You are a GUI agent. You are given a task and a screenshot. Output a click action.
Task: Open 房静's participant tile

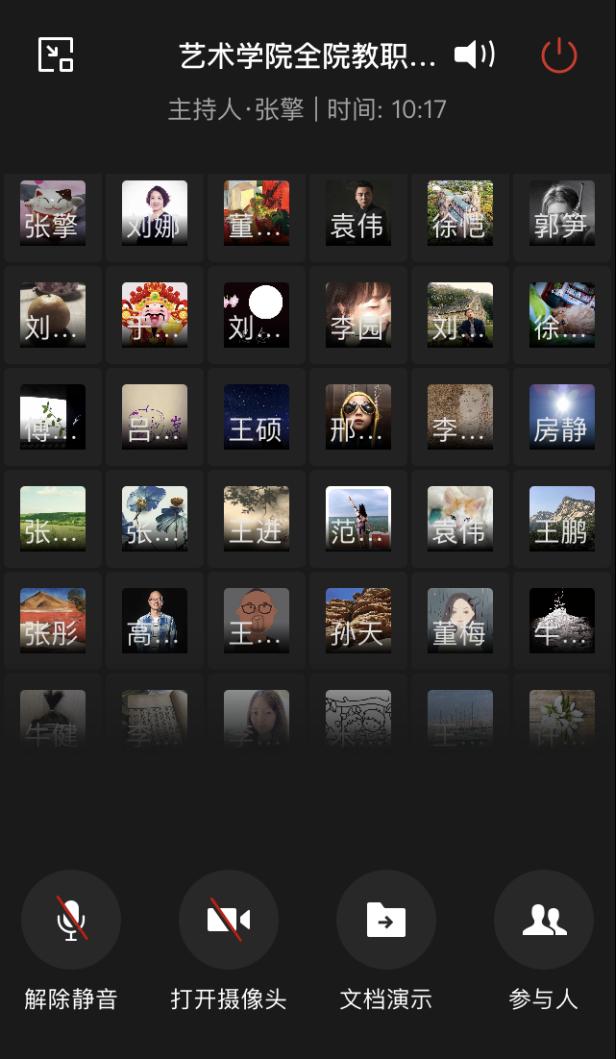coord(562,417)
